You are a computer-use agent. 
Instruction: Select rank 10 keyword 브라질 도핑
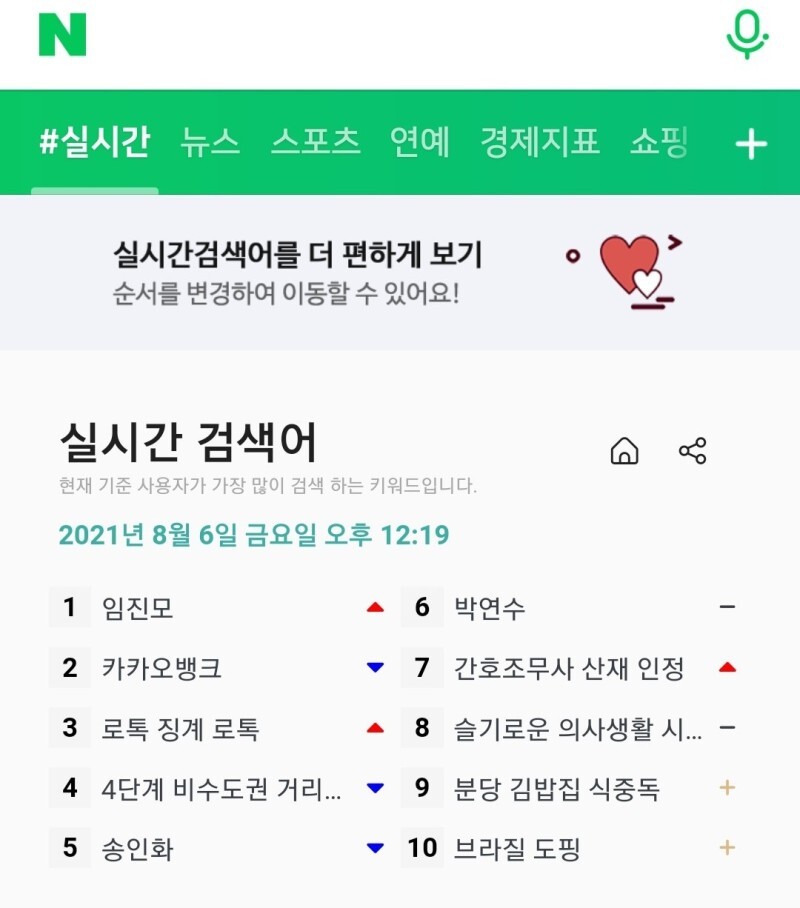point(517,849)
